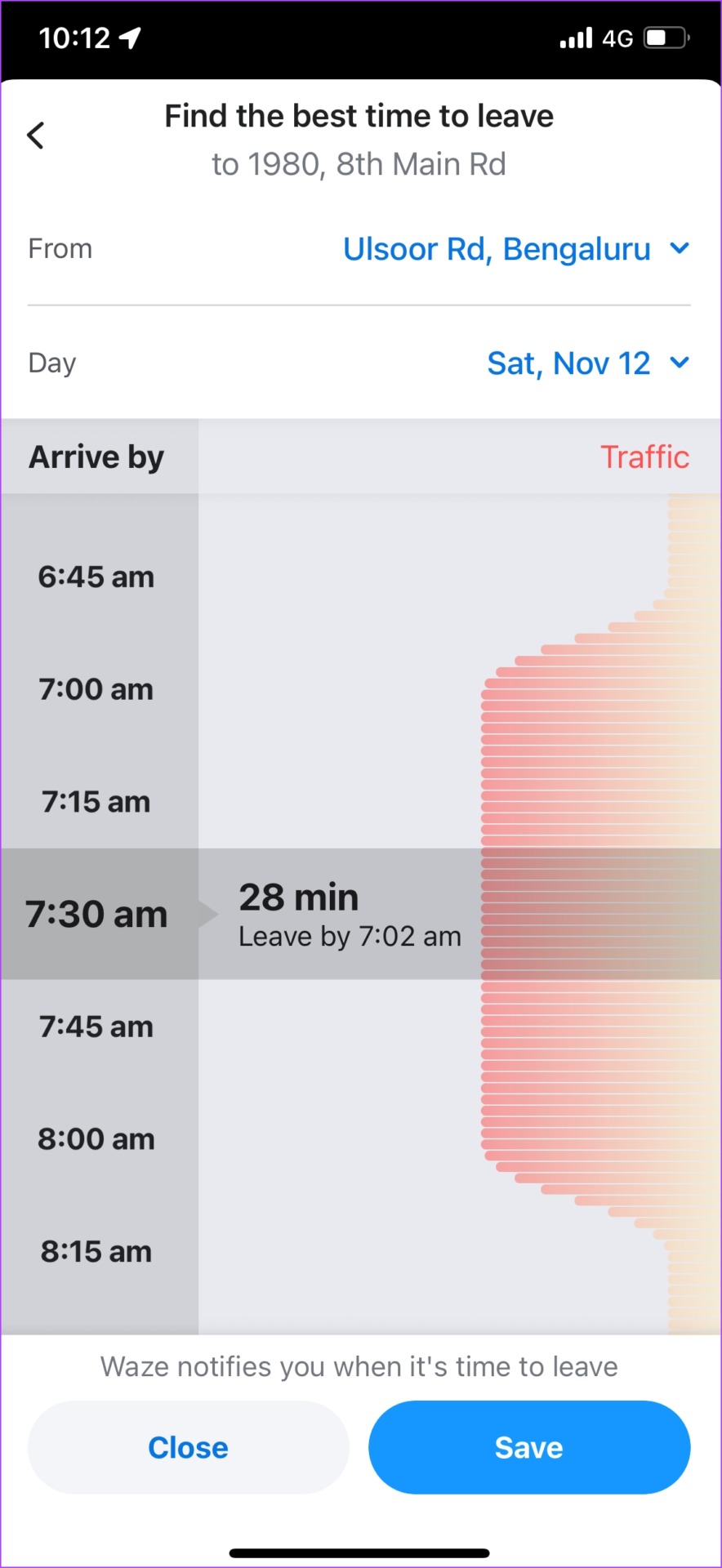Select the 6:45 am arrival time
Viewport: 722px width, 1568px height.
point(96,577)
